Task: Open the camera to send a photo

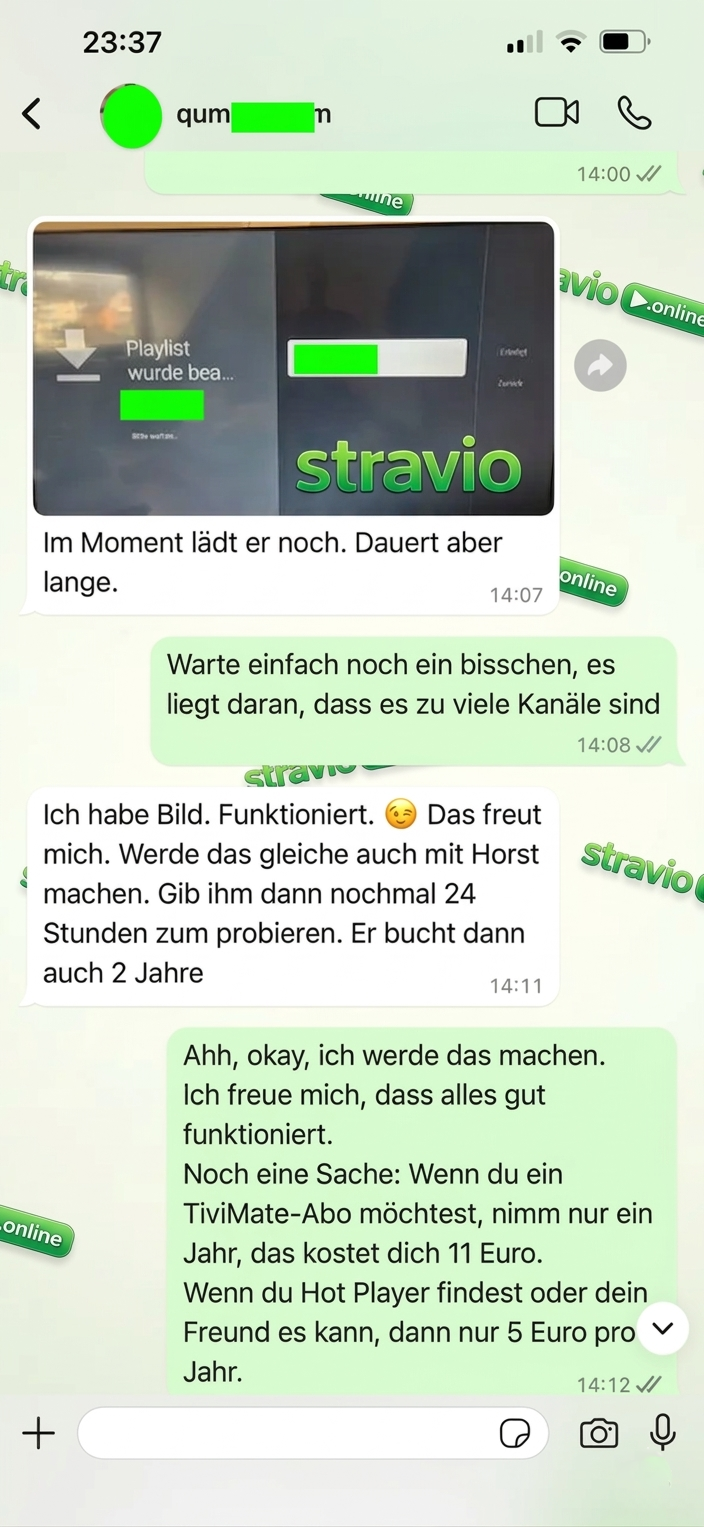Action: [x=598, y=1433]
